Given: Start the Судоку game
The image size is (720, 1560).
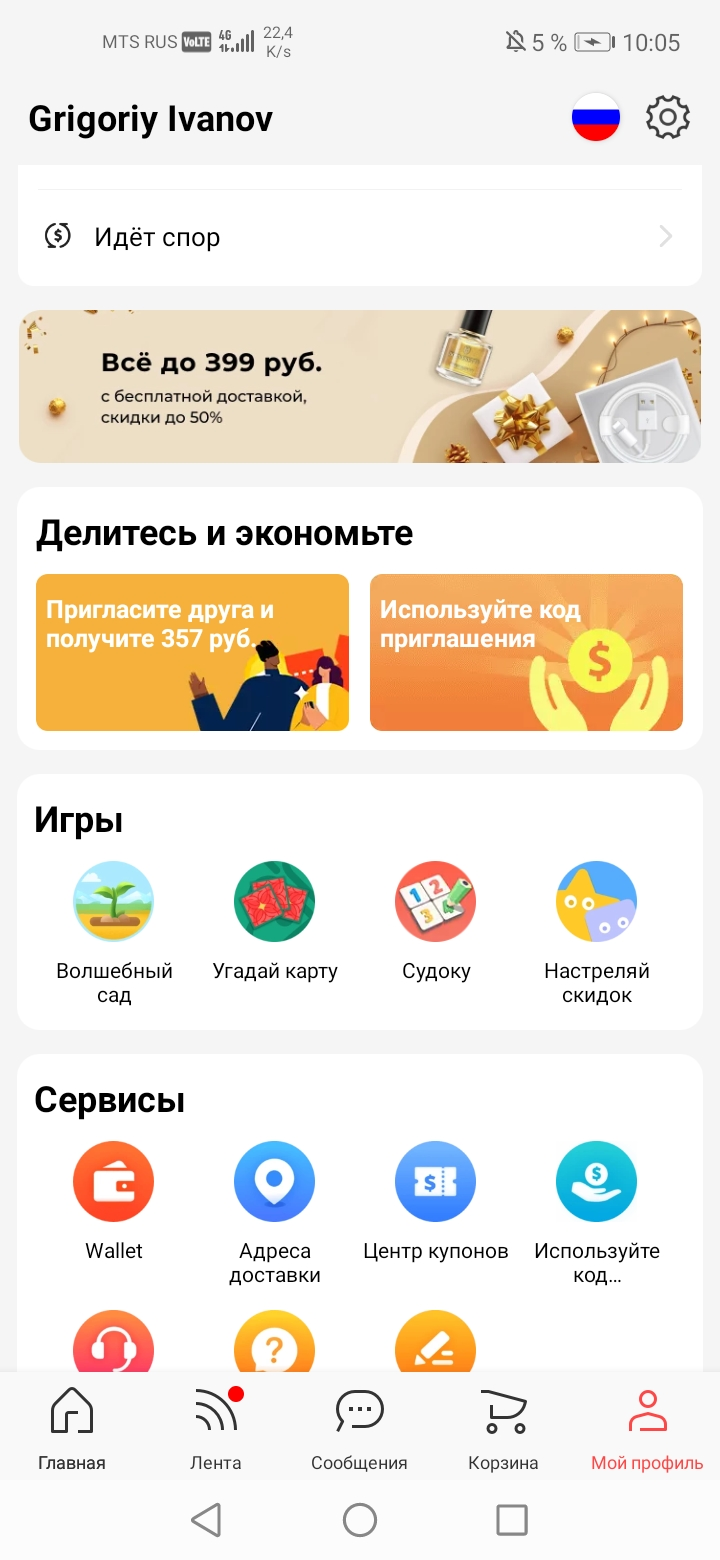Looking at the screenshot, I should tap(436, 921).
